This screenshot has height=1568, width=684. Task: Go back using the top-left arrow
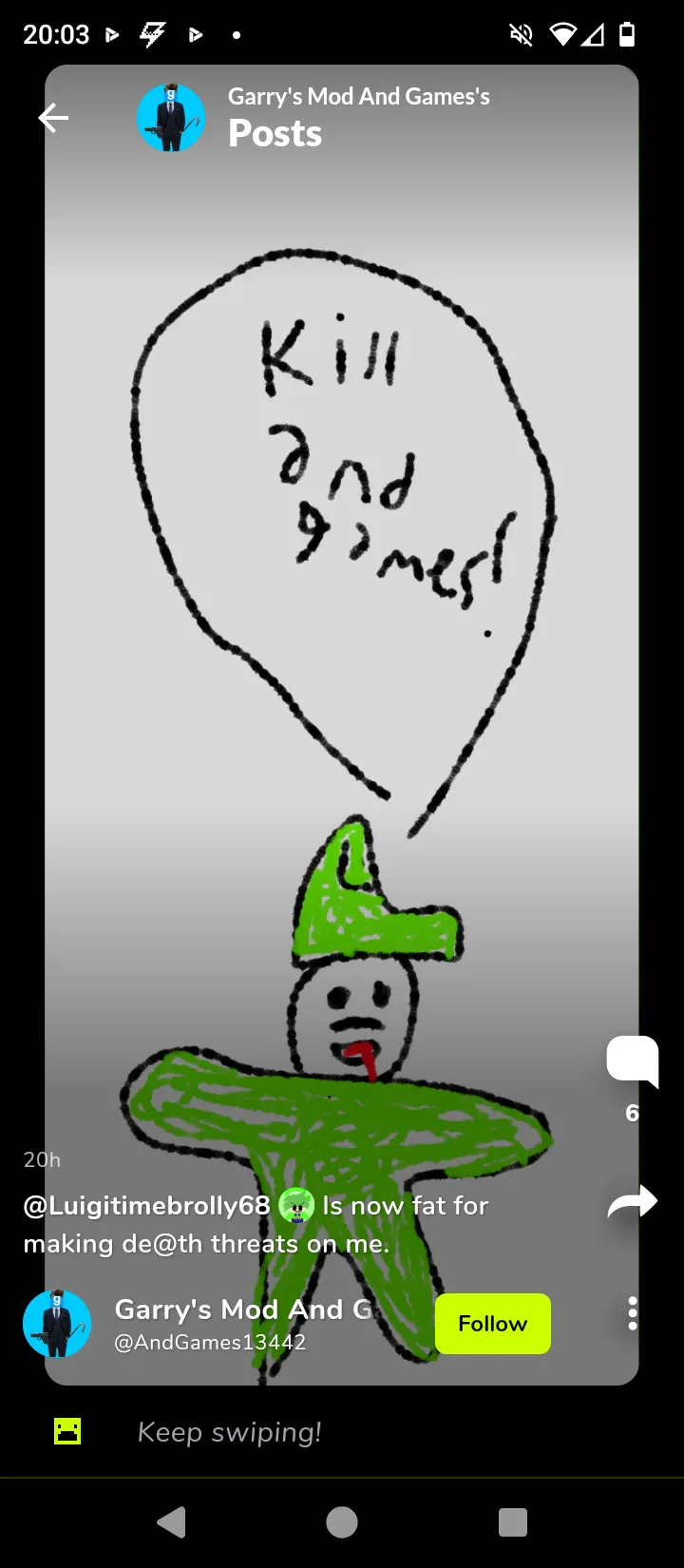point(53,118)
